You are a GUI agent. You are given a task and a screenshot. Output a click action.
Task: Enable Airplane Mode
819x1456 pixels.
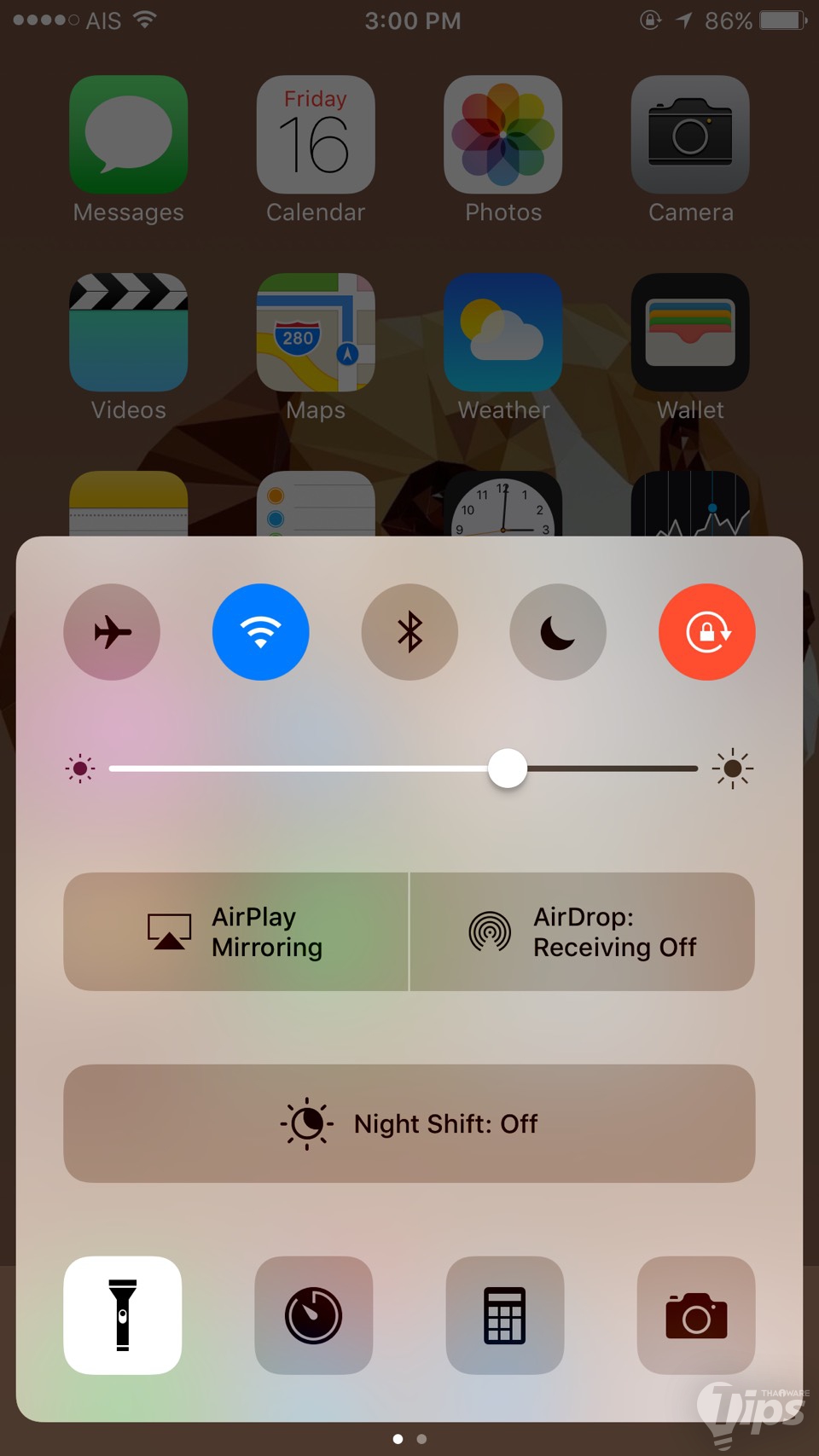click(112, 632)
